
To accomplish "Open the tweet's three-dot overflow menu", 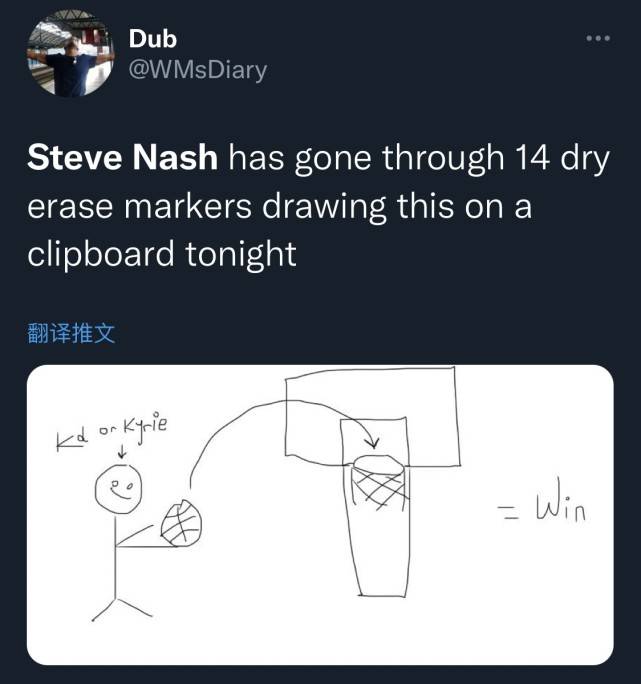I will (x=597, y=39).
